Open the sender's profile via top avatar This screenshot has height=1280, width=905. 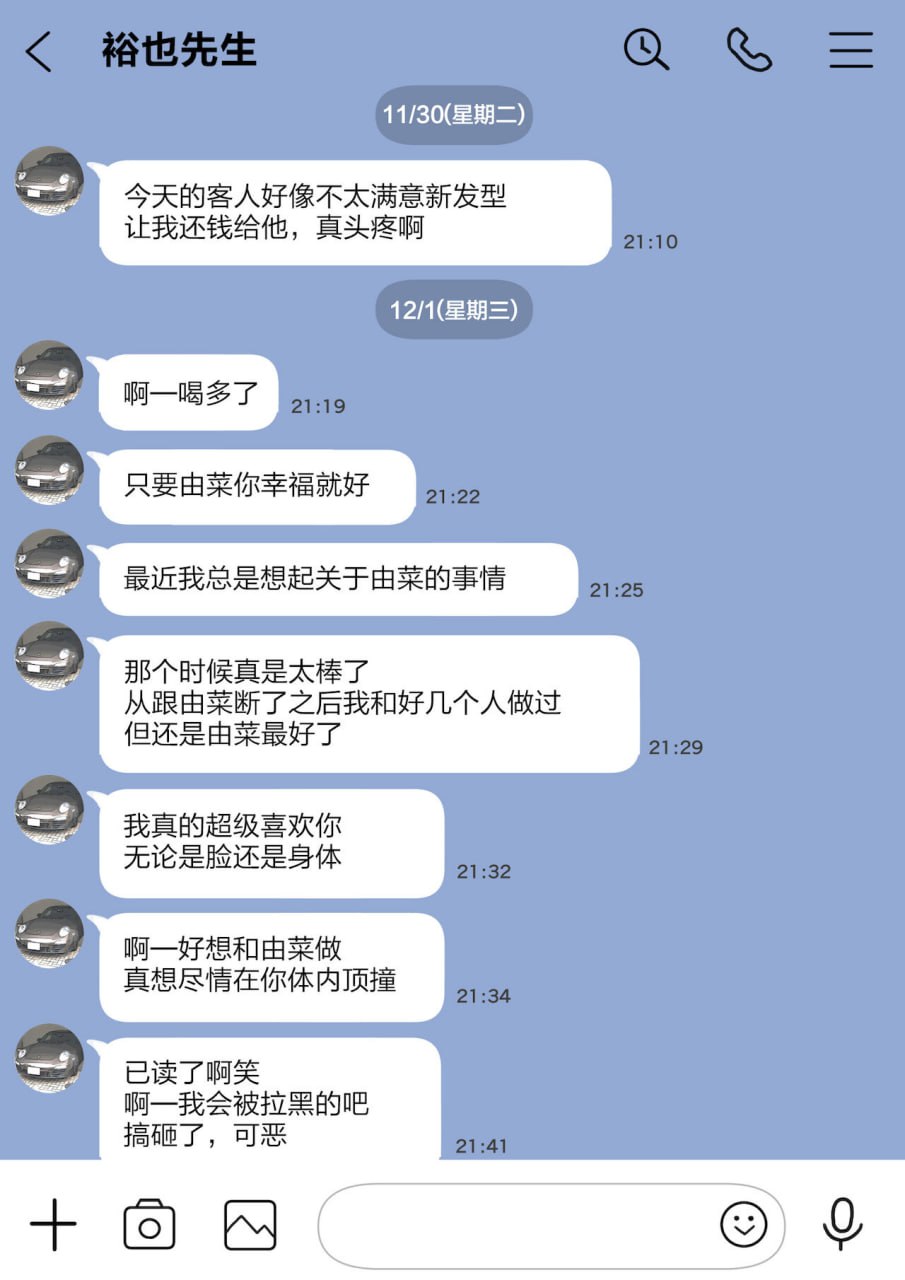(x=48, y=182)
